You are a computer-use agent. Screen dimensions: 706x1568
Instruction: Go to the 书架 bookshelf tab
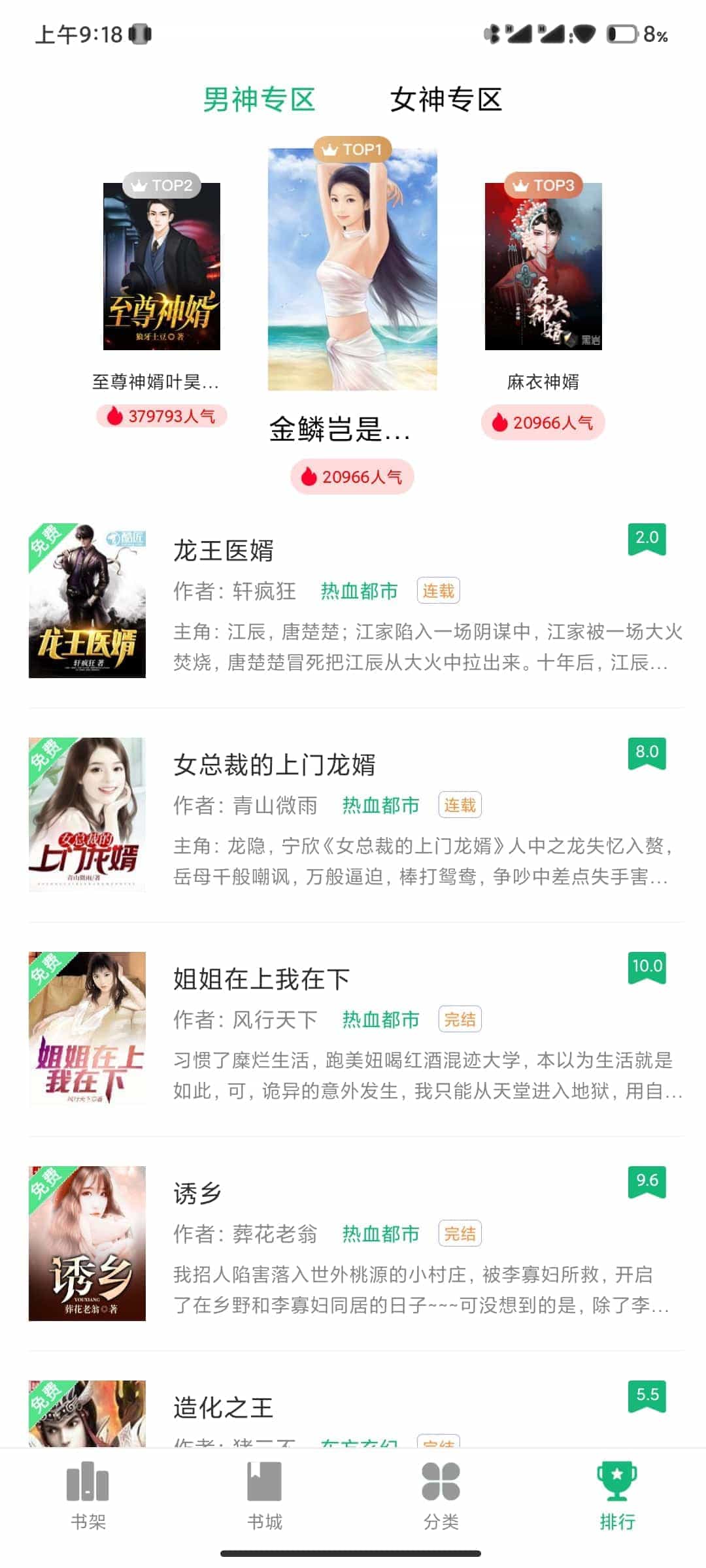pyautogui.click(x=88, y=1496)
